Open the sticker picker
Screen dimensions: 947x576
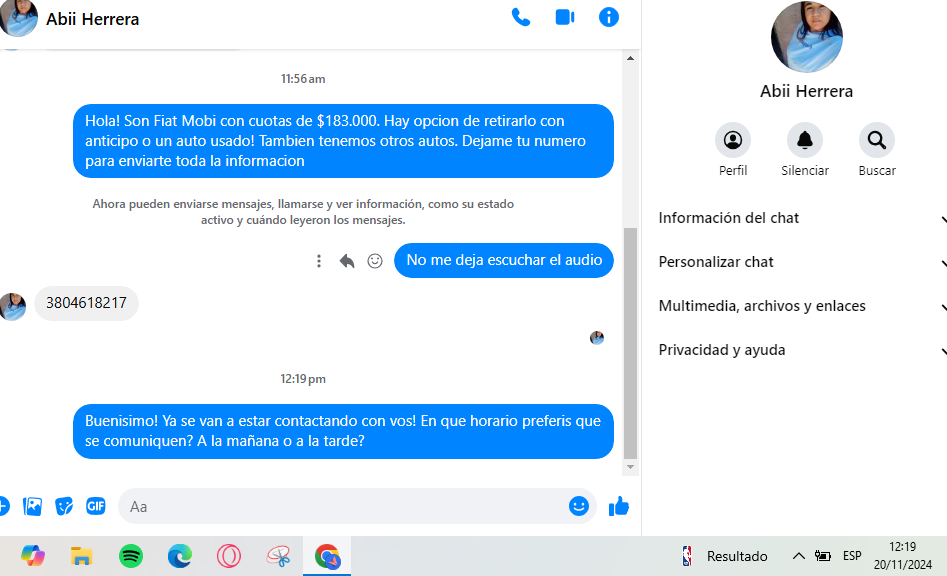pos(64,507)
